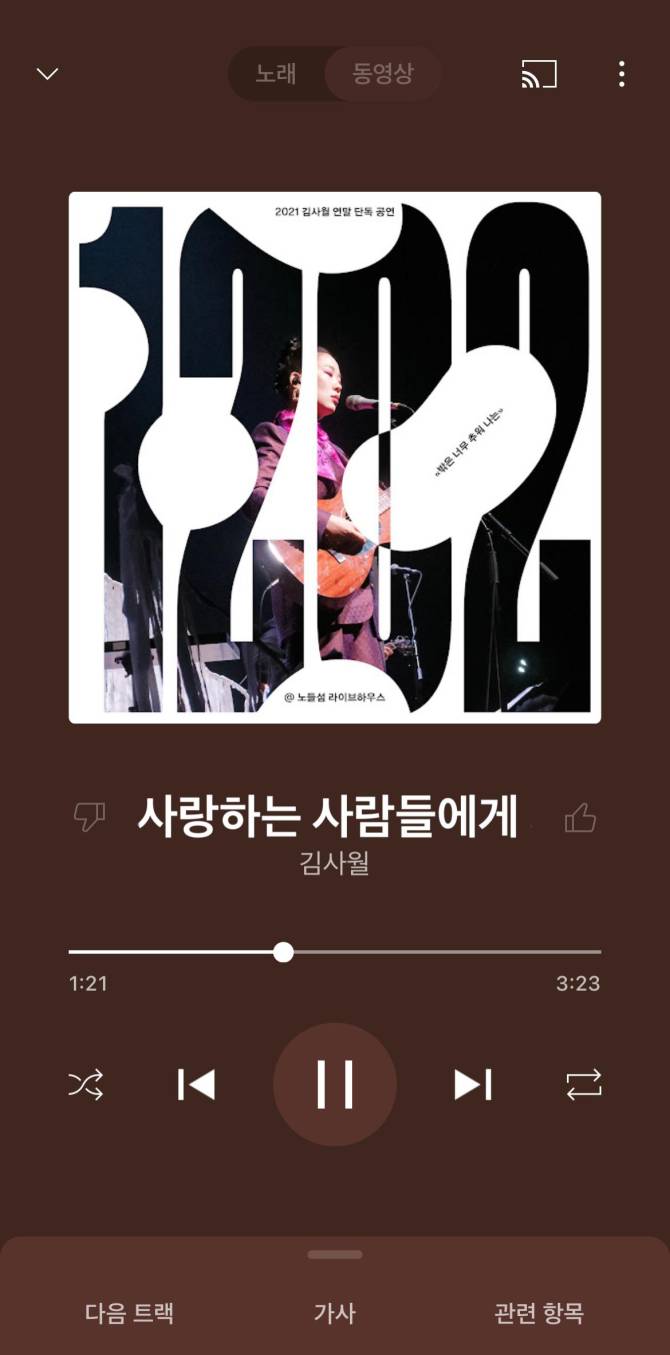
Task: Open the 다음 트랙 (Up next) tab
Action: point(130,1313)
